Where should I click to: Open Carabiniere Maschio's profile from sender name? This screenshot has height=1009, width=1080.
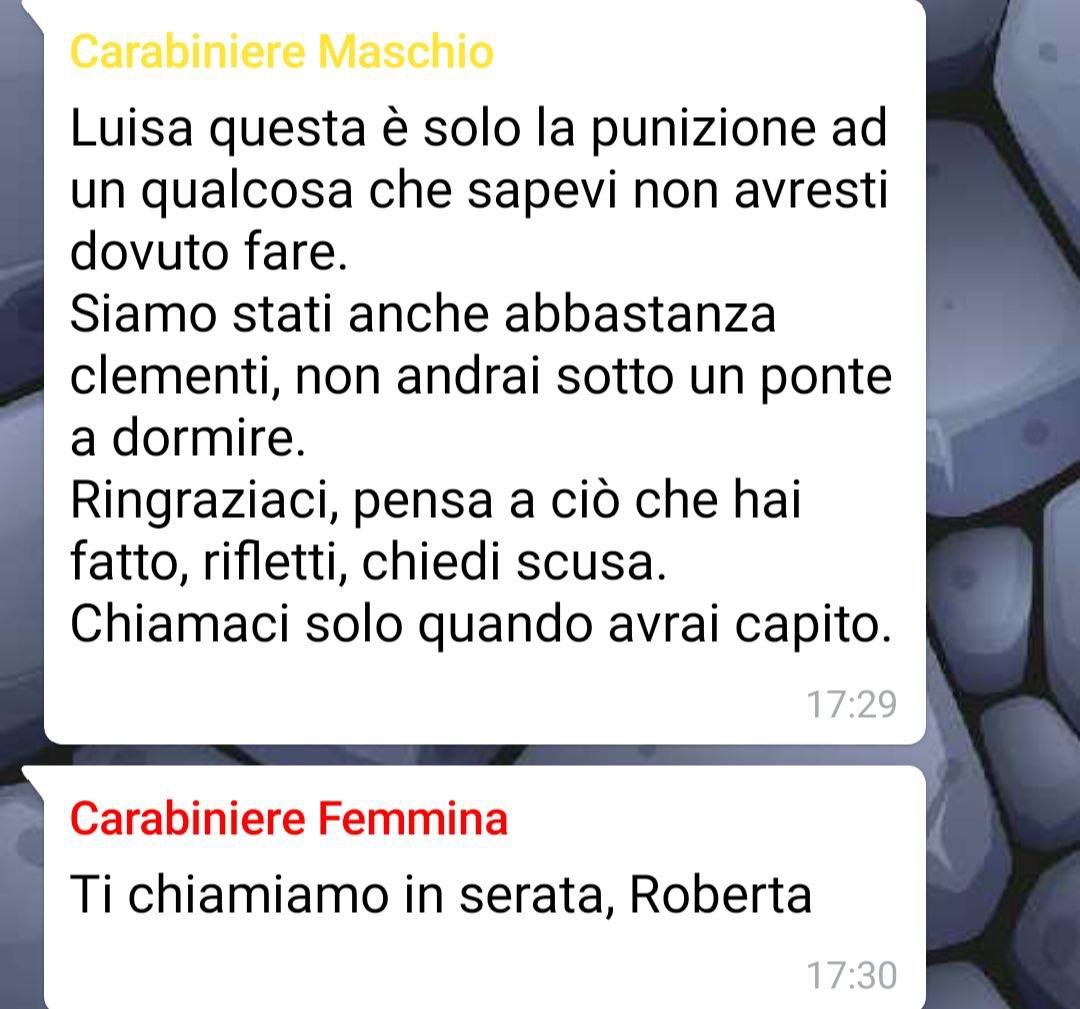click(283, 52)
